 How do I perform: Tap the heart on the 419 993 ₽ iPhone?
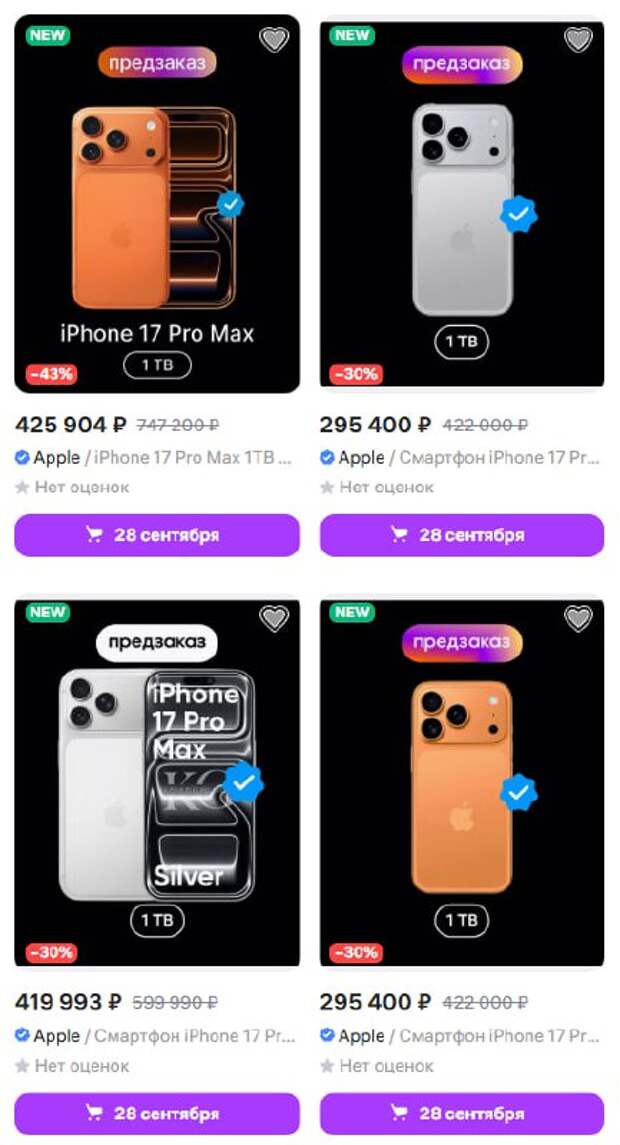coord(274,619)
